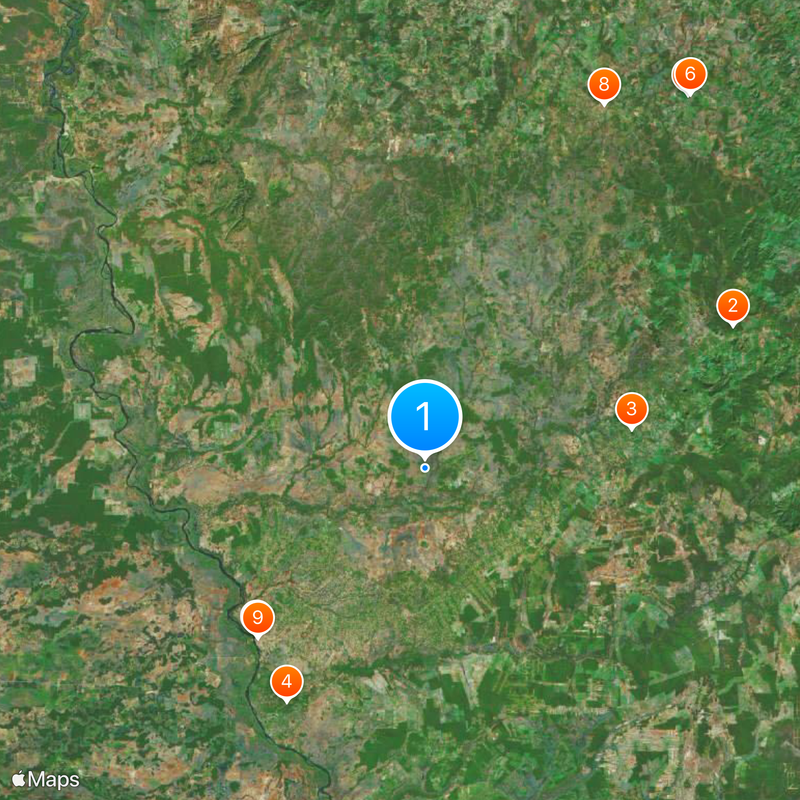This screenshot has height=800, width=800.
Task: Tap the orange map pin numbered 2
Action: (x=733, y=306)
